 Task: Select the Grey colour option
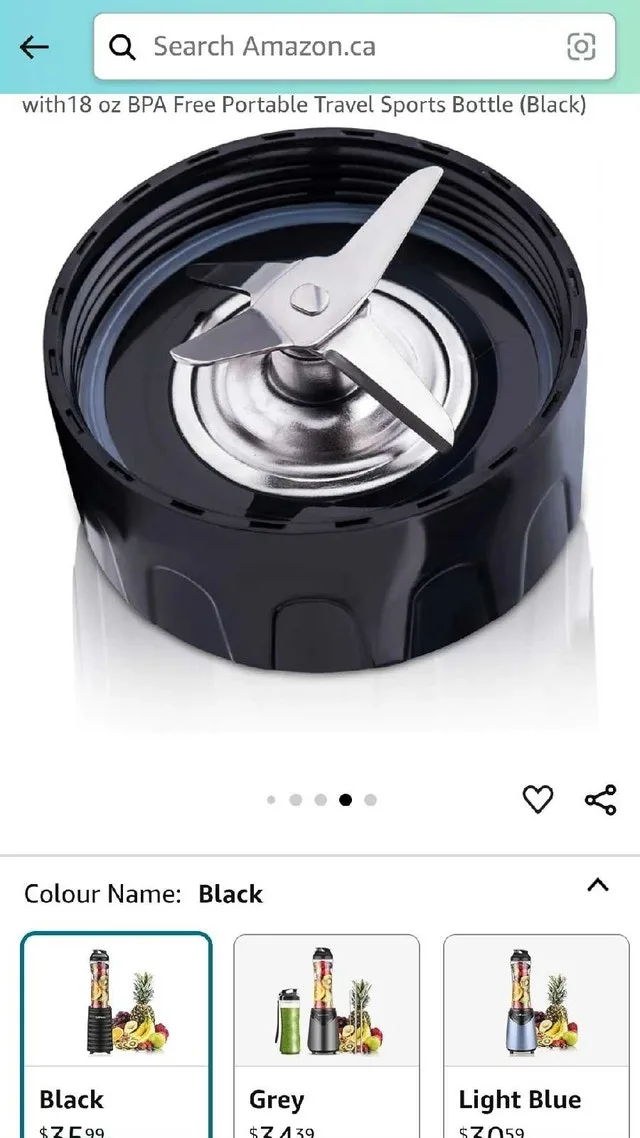point(326,1035)
